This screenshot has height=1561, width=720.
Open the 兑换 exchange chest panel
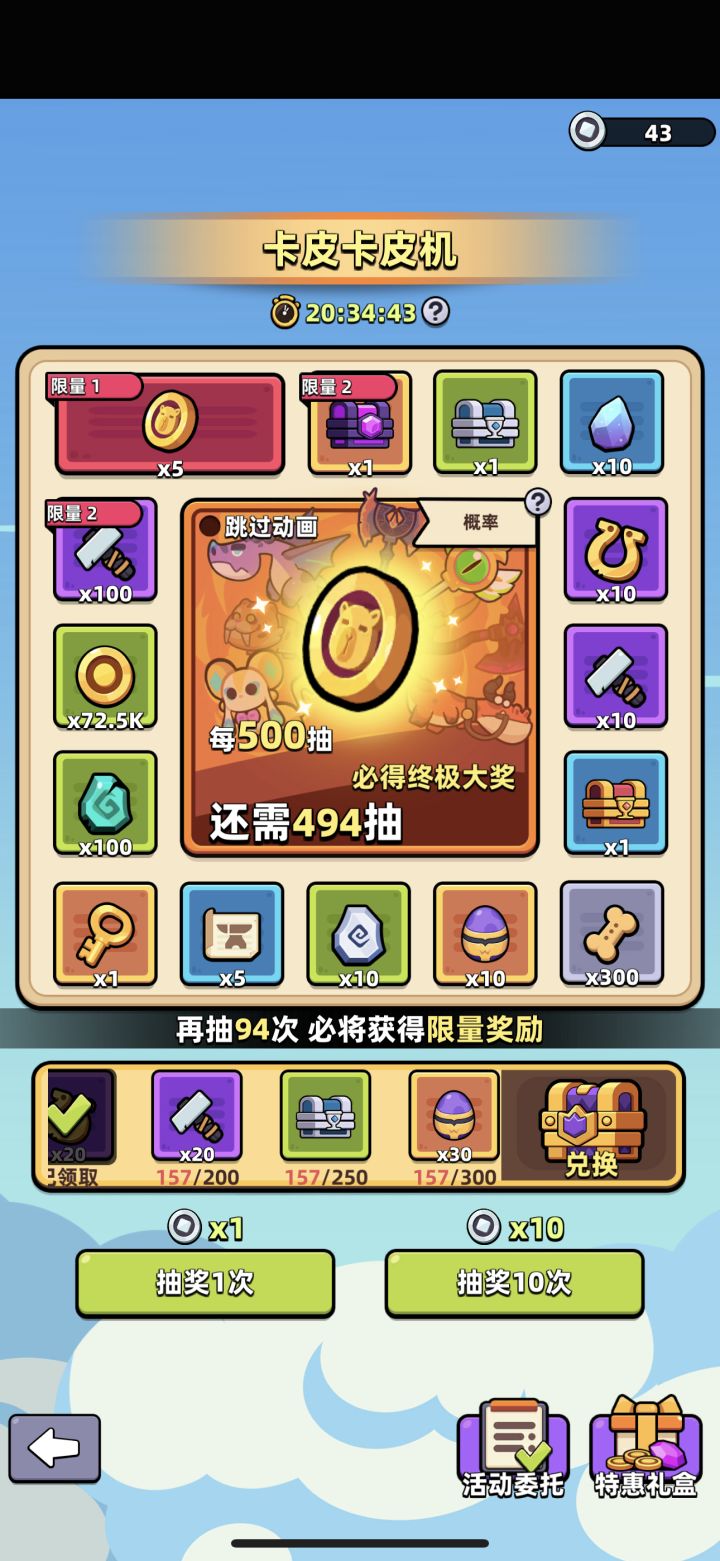pos(589,1125)
